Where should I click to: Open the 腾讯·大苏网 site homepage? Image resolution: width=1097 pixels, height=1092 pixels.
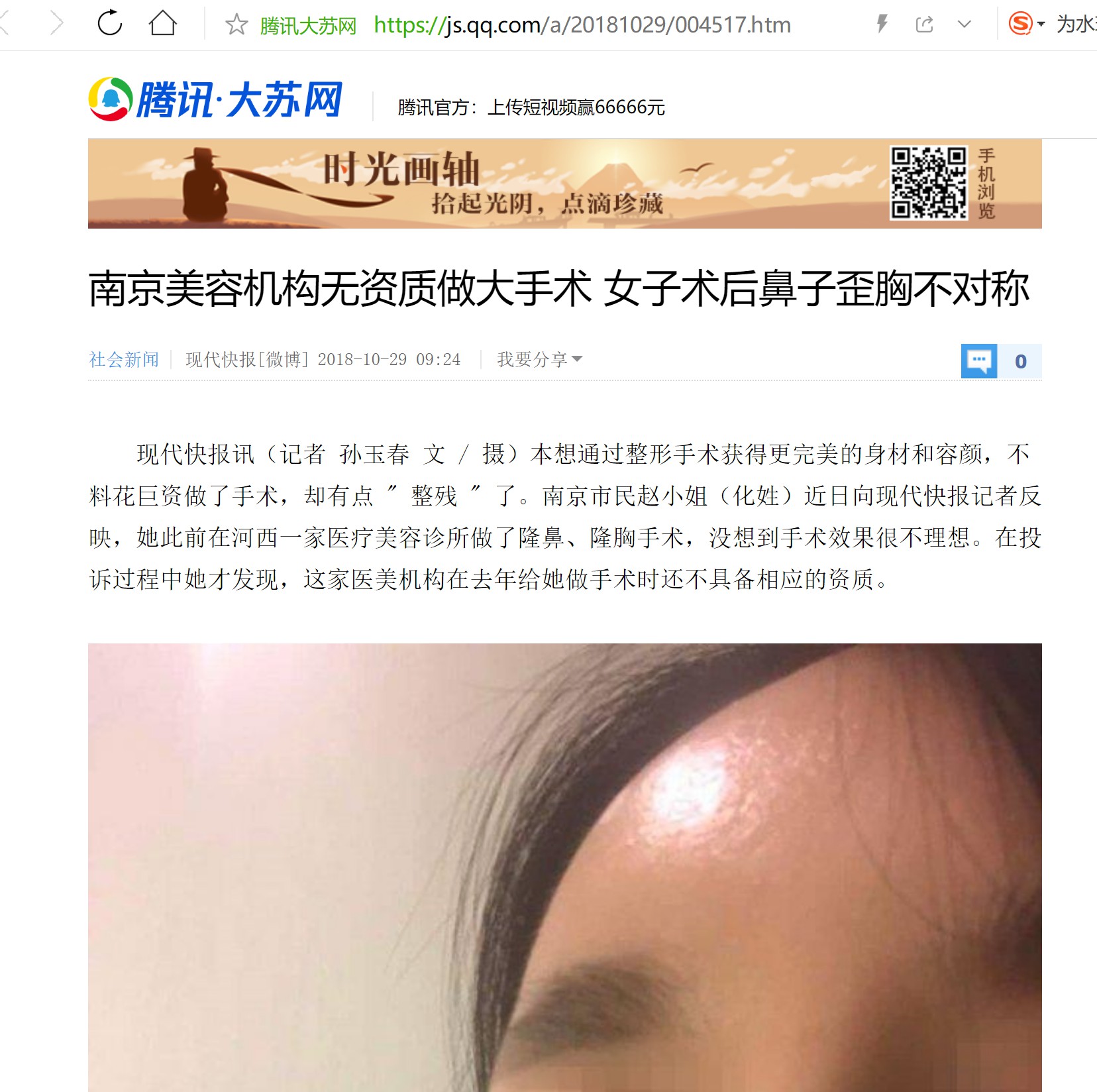pyautogui.click(x=216, y=100)
